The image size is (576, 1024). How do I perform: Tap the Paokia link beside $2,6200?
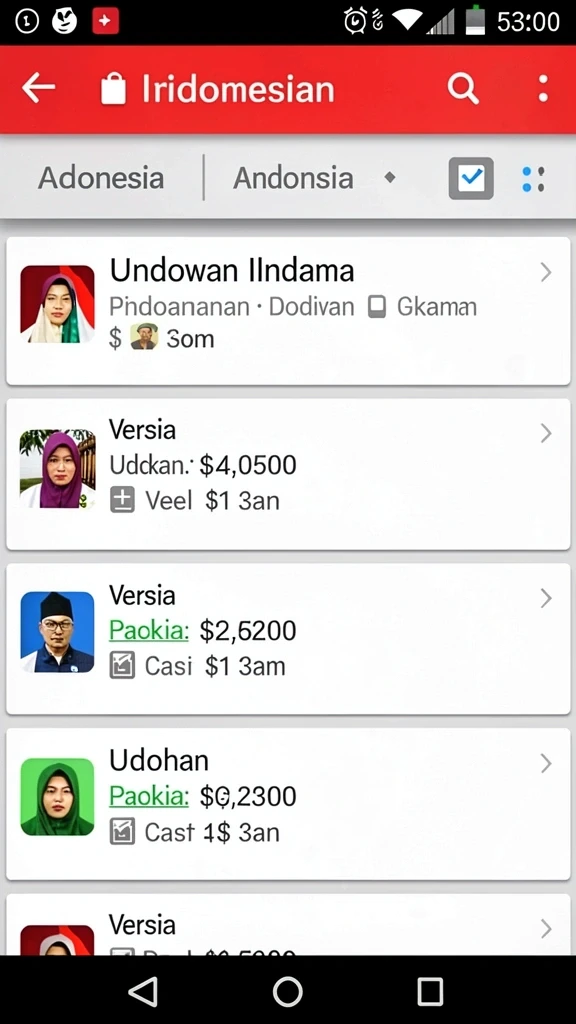149,630
